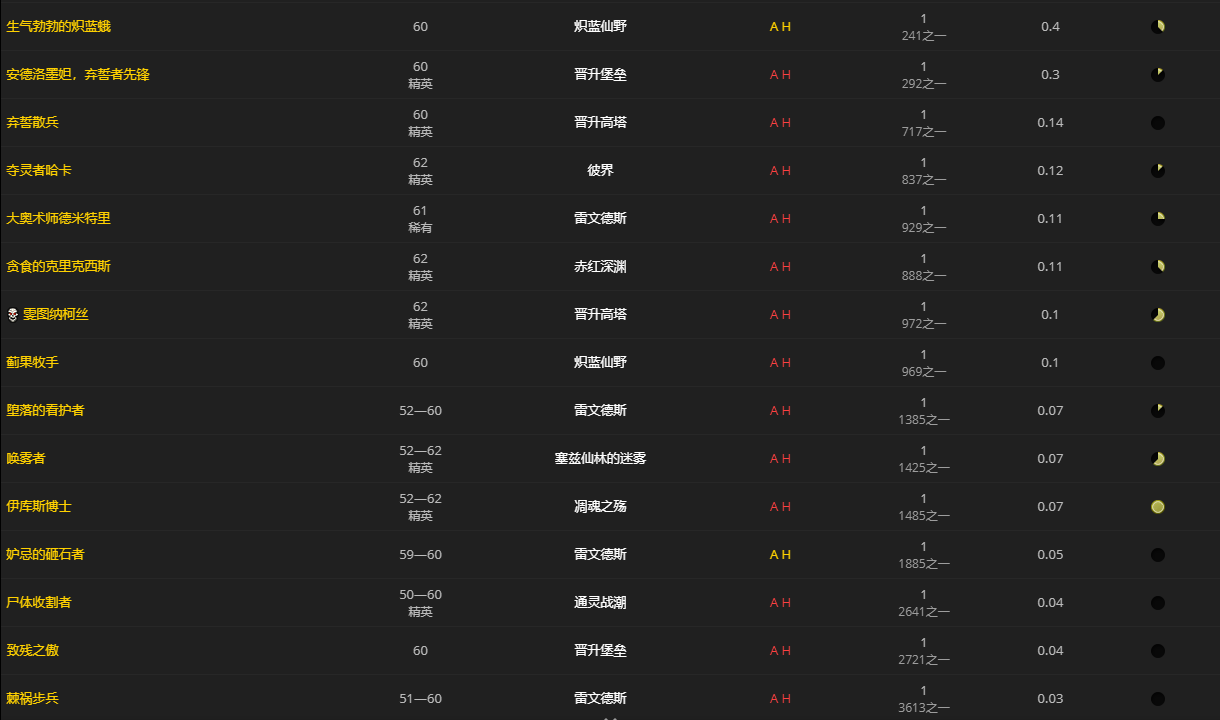Open the 堕落的看护者 link

pos(45,410)
